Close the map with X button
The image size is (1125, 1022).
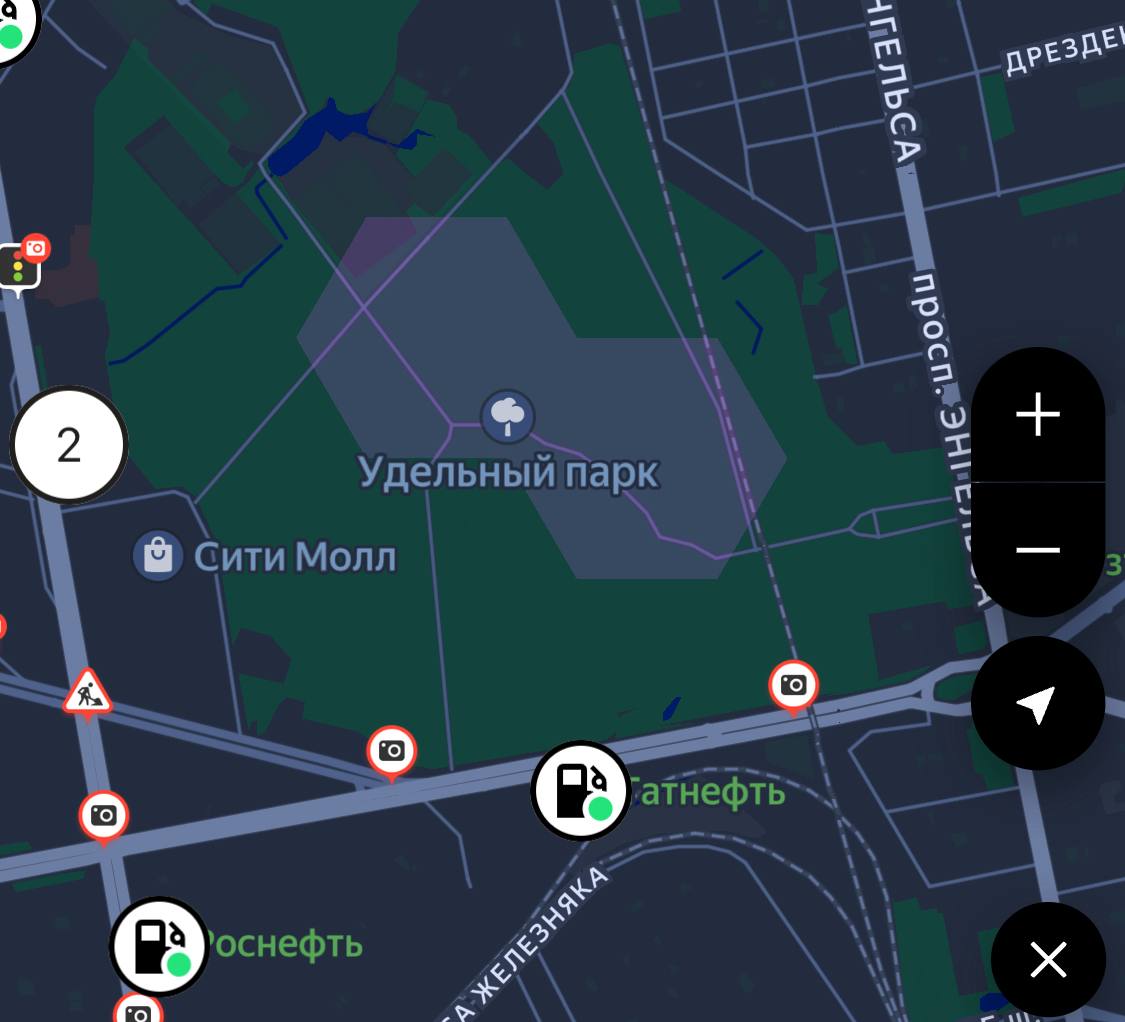click(x=1048, y=960)
